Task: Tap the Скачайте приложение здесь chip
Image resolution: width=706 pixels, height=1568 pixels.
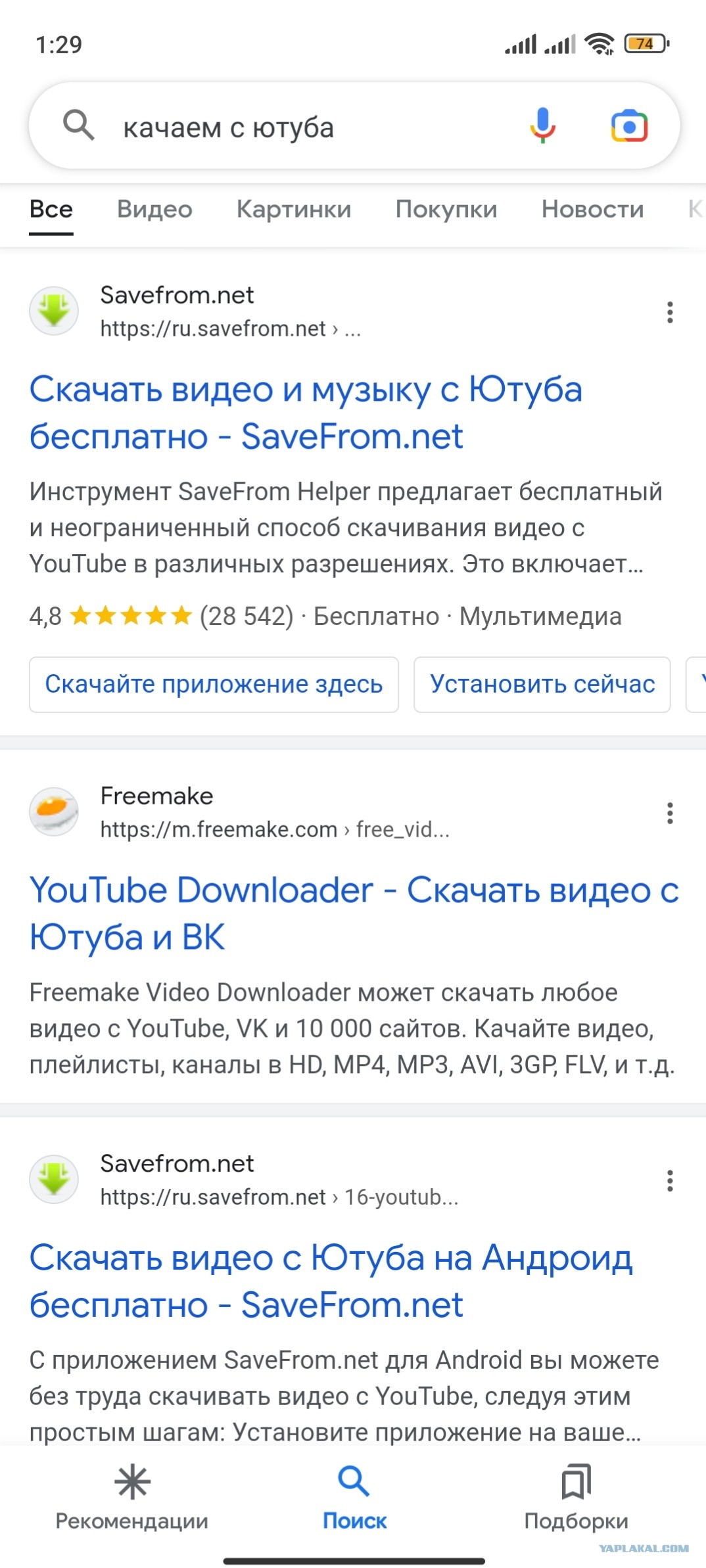Action: coord(214,684)
